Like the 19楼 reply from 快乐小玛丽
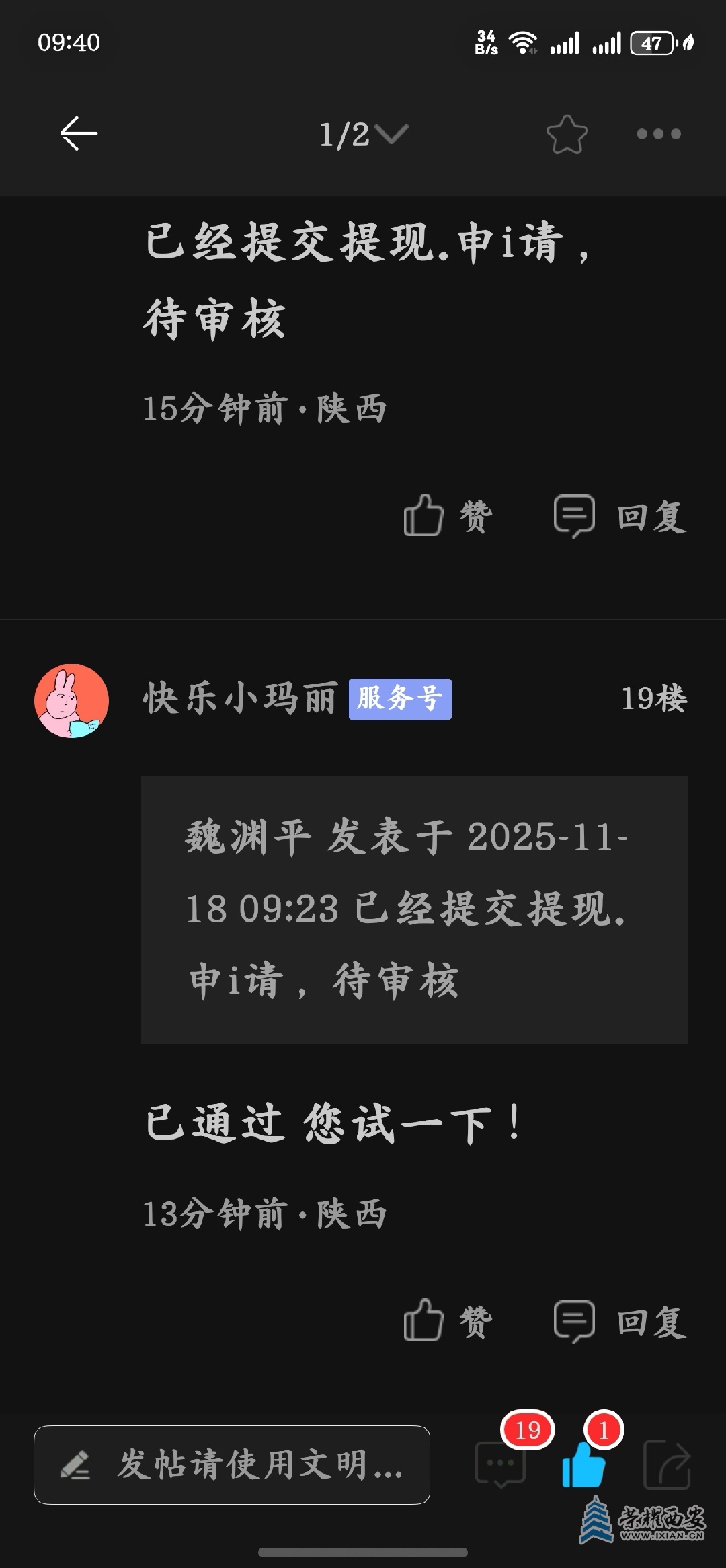 (448, 1321)
